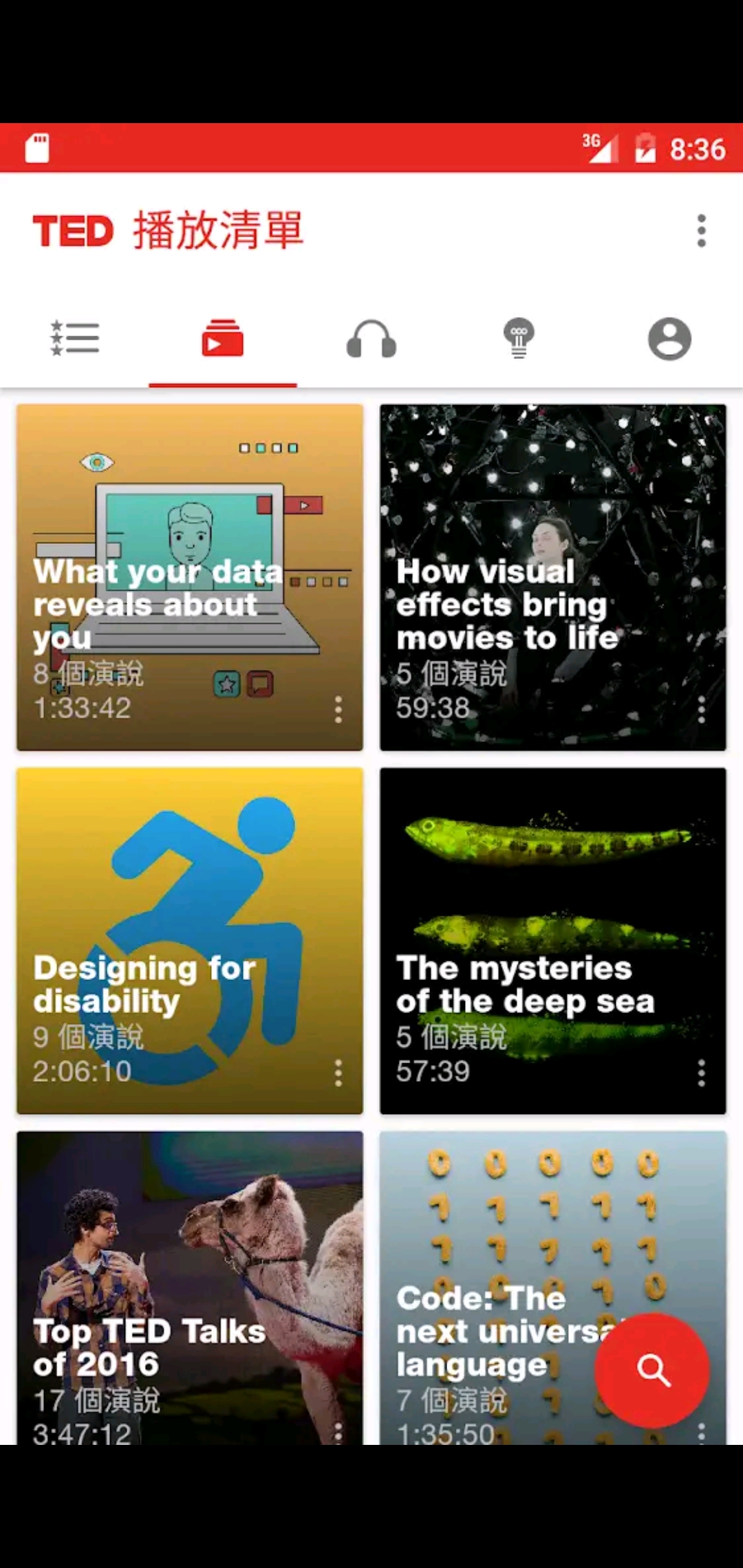
Task: Open more options on 'The mysteries of the deep sea'
Action: tap(701, 1073)
